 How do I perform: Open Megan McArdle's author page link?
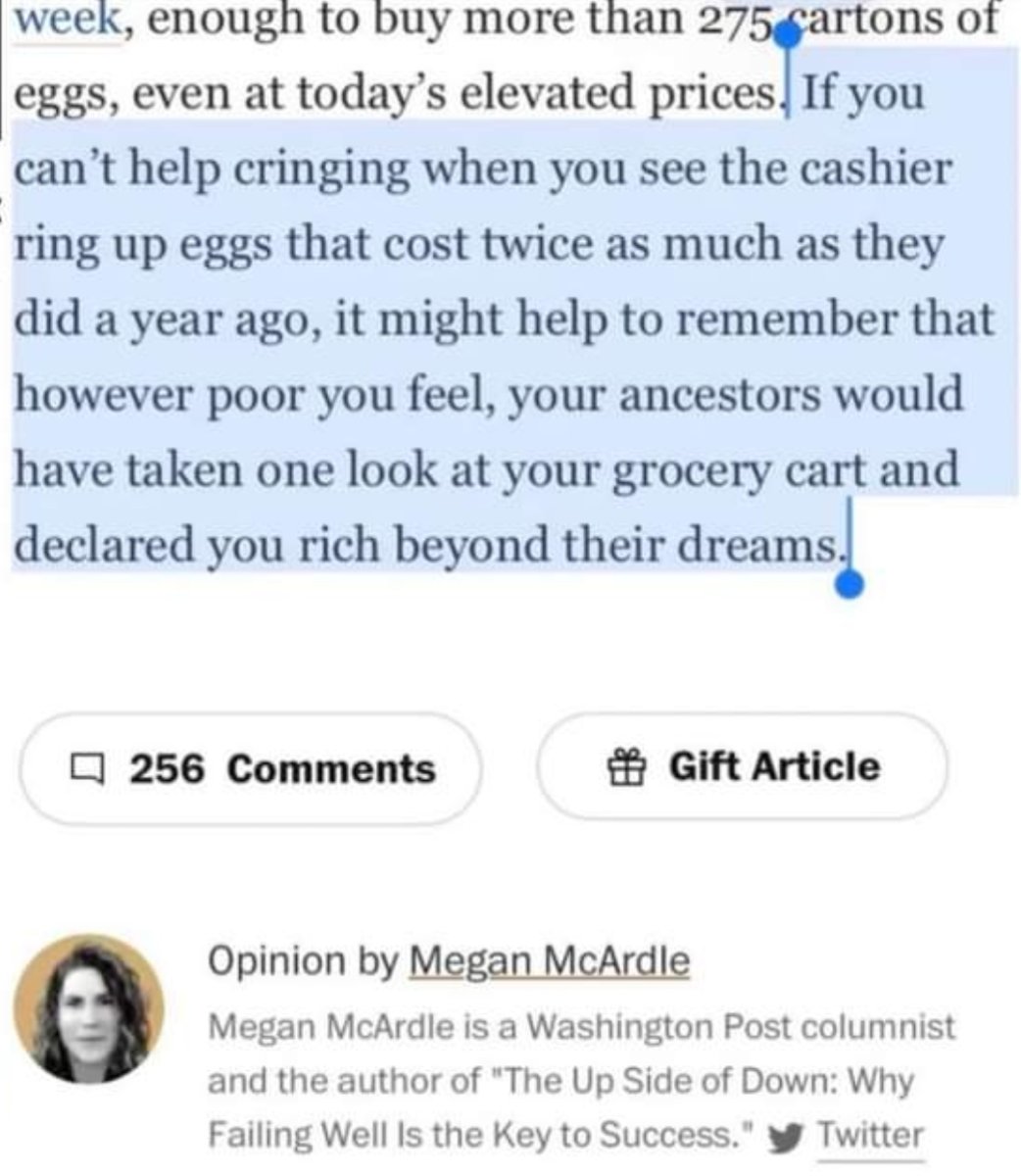[x=549, y=960]
